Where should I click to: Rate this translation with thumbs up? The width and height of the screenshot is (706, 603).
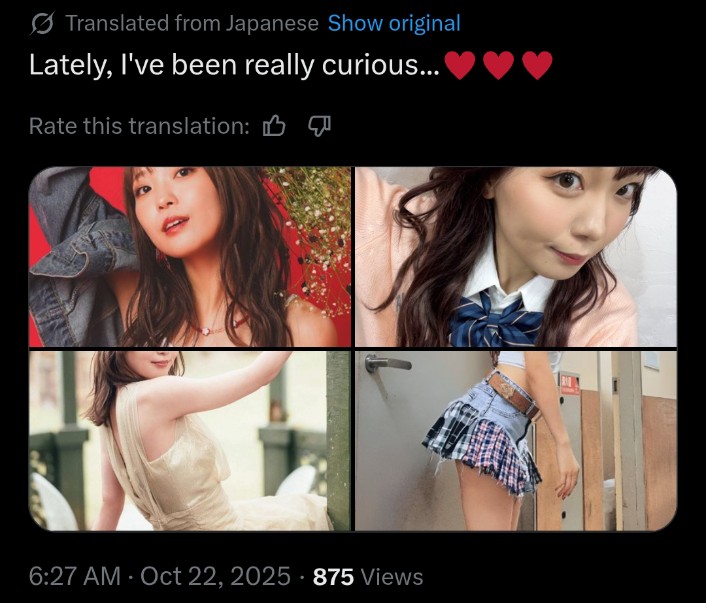pyautogui.click(x=274, y=126)
